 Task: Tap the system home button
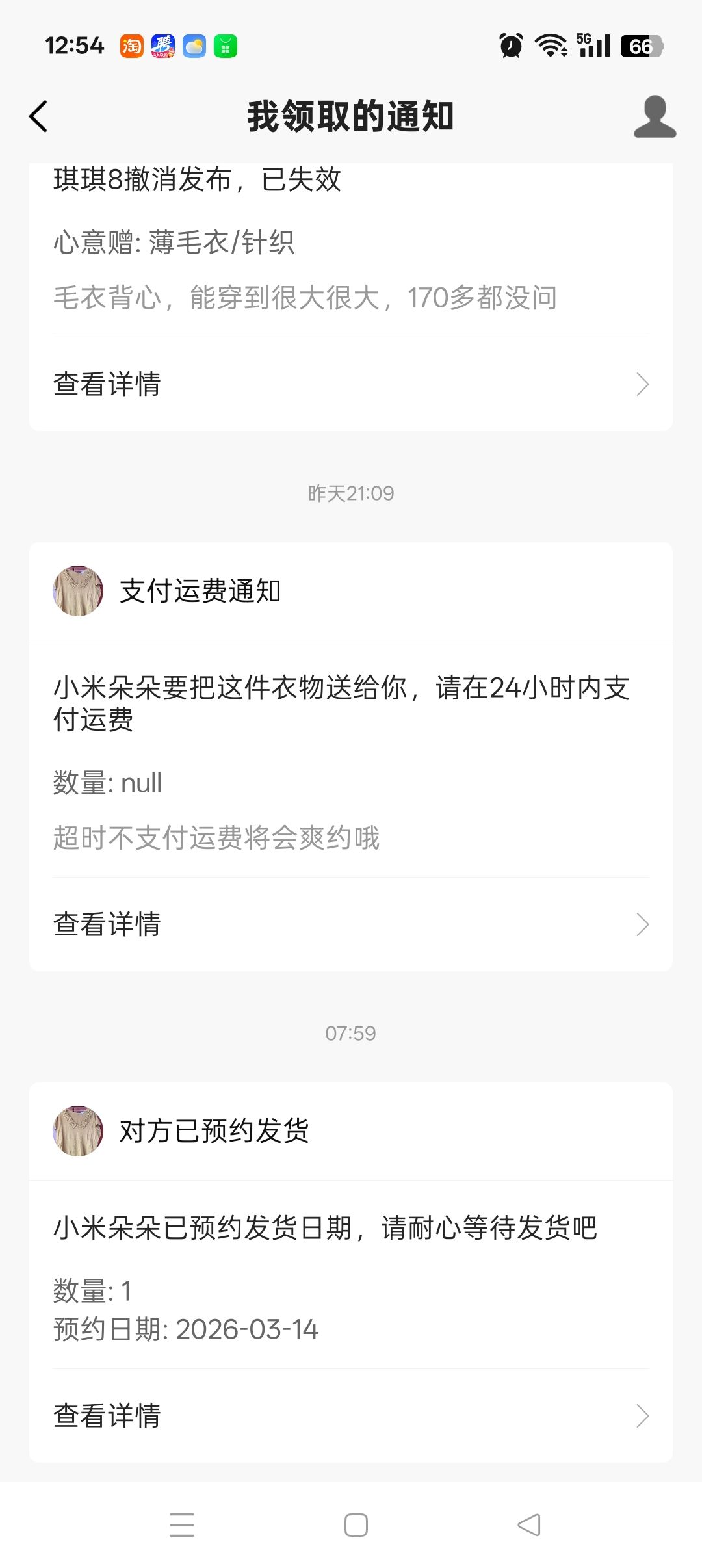pos(356,1524)
